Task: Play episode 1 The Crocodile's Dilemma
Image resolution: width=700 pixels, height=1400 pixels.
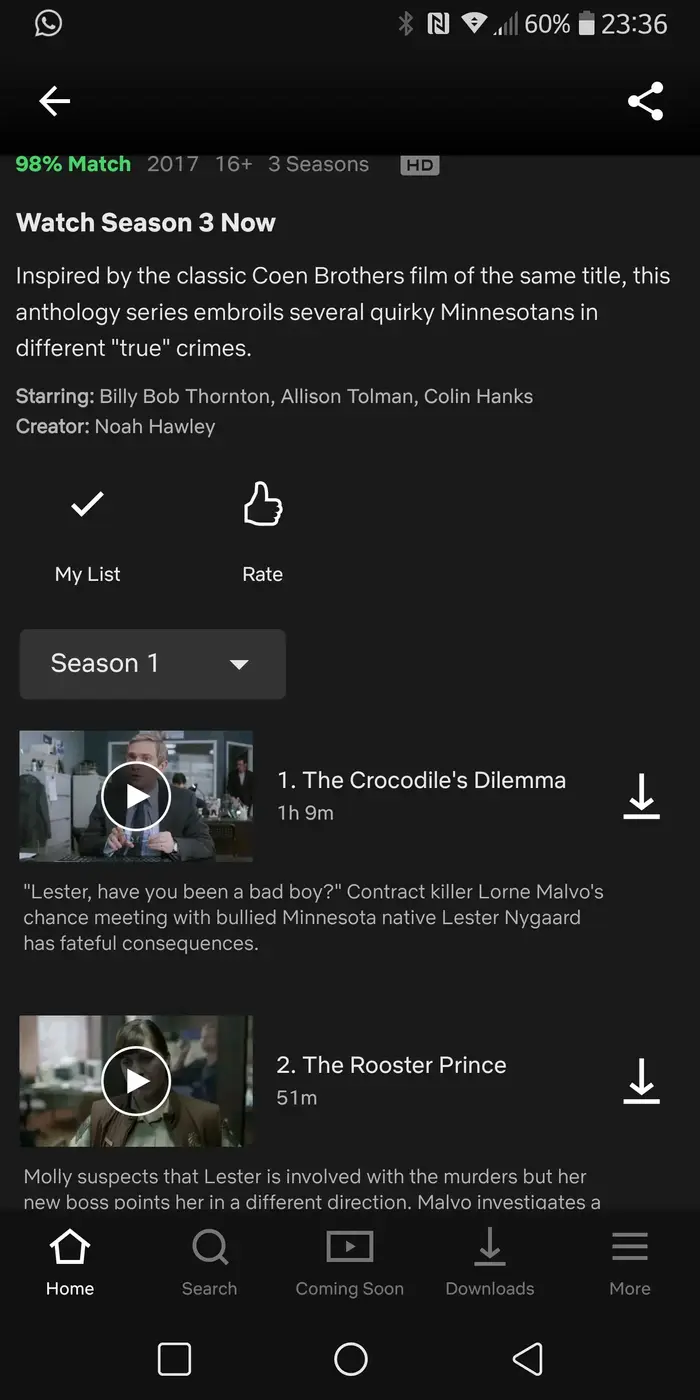Action: pyautogui.click(x=136, y=796)
